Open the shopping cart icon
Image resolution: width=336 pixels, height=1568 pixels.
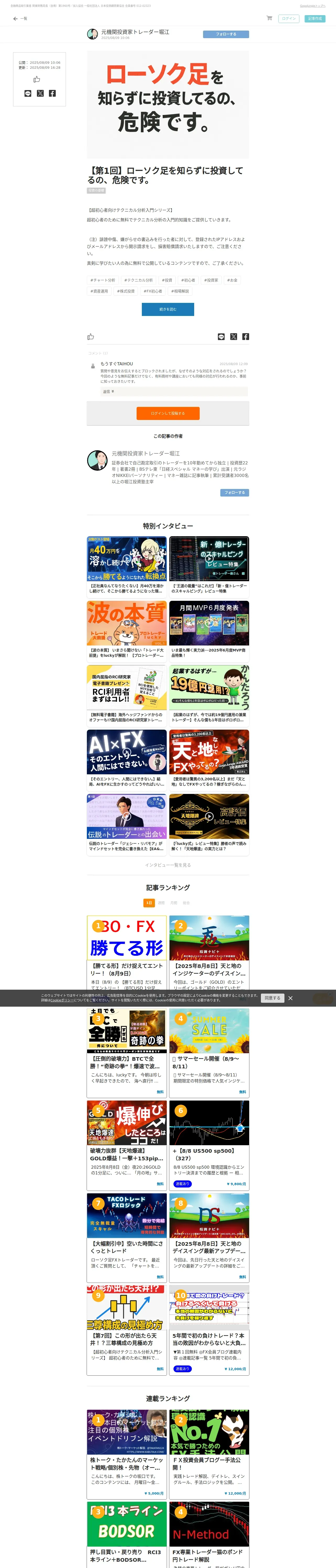pyautogui.click(x=269, y=18)
